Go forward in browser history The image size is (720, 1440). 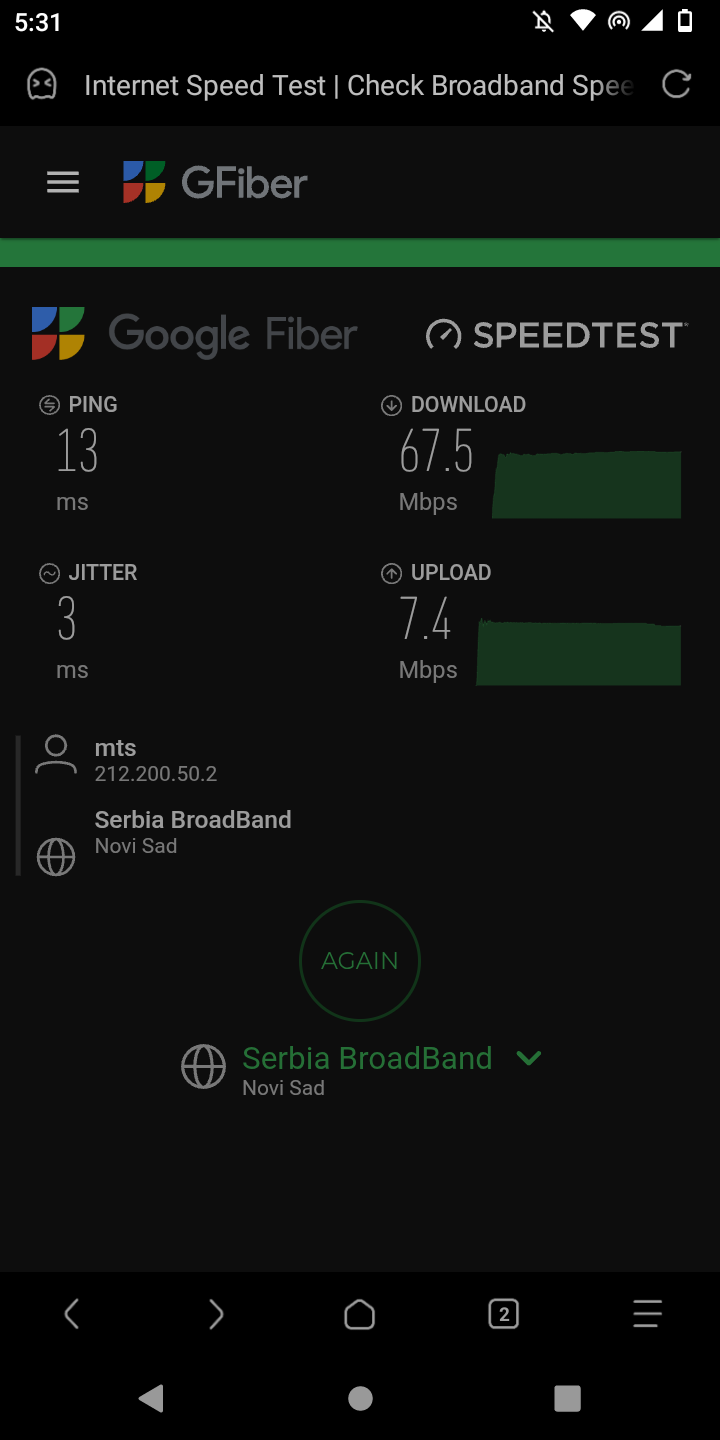click(x=216, y=1314)
